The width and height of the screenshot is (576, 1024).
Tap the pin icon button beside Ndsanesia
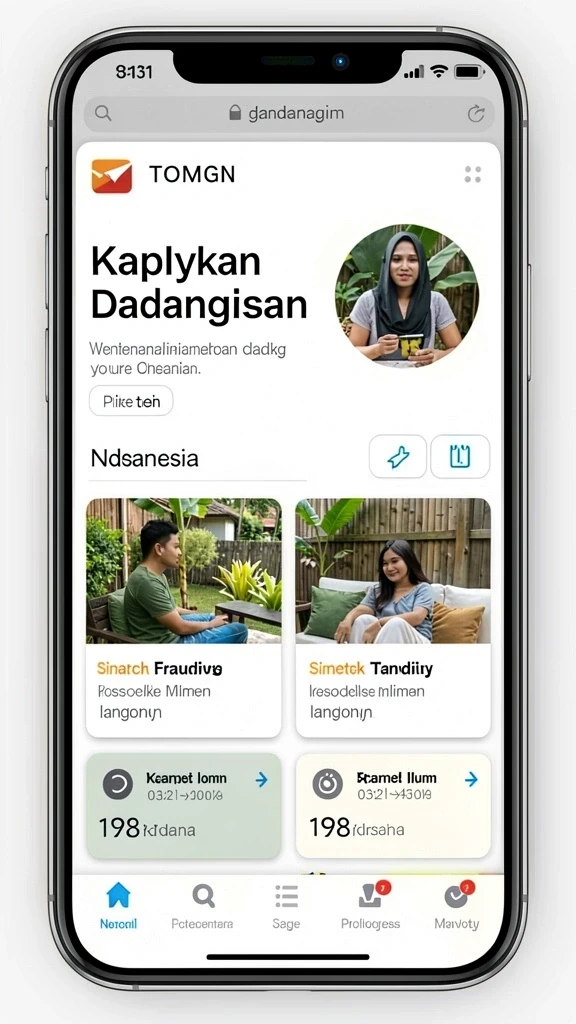[398, 457]
